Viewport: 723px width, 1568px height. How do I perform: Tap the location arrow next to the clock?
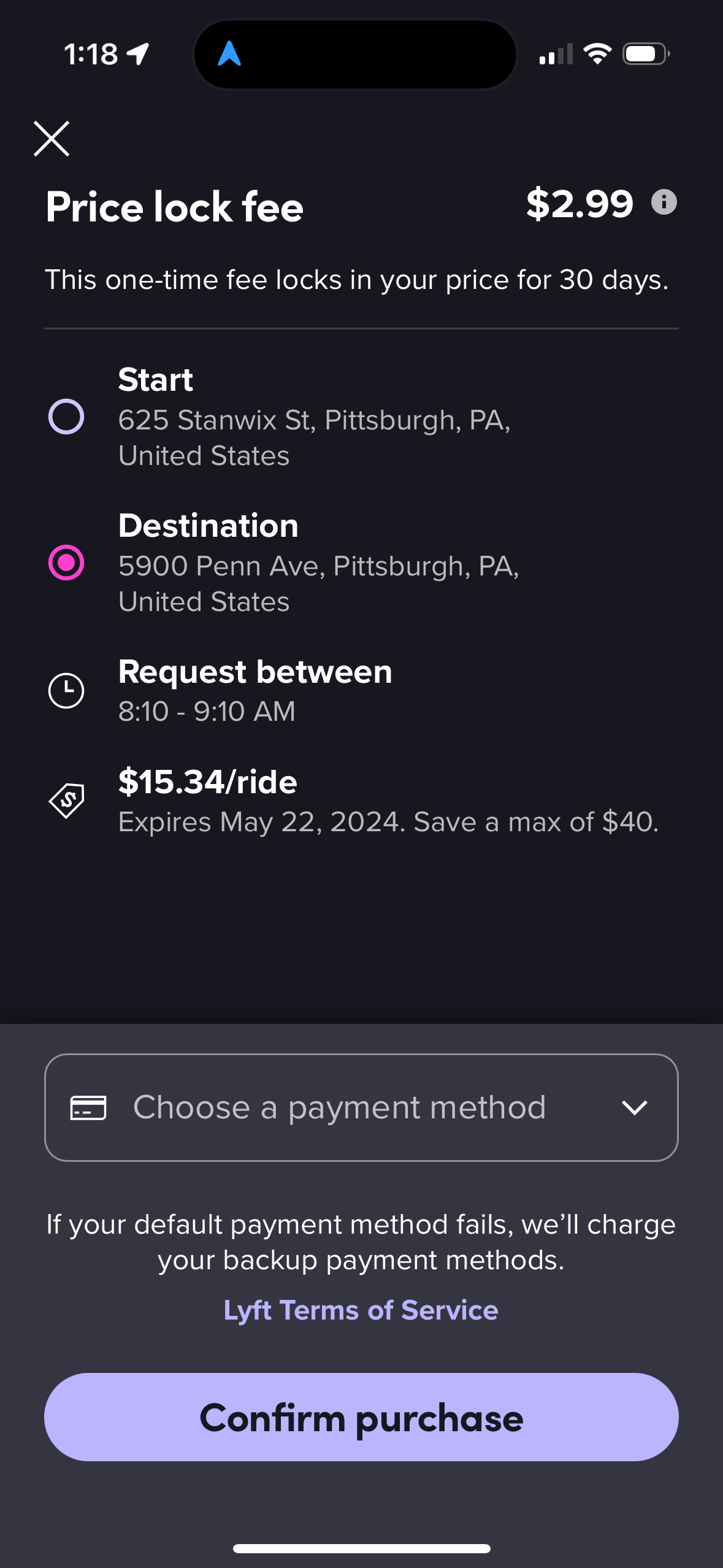(x=139, y=54)
